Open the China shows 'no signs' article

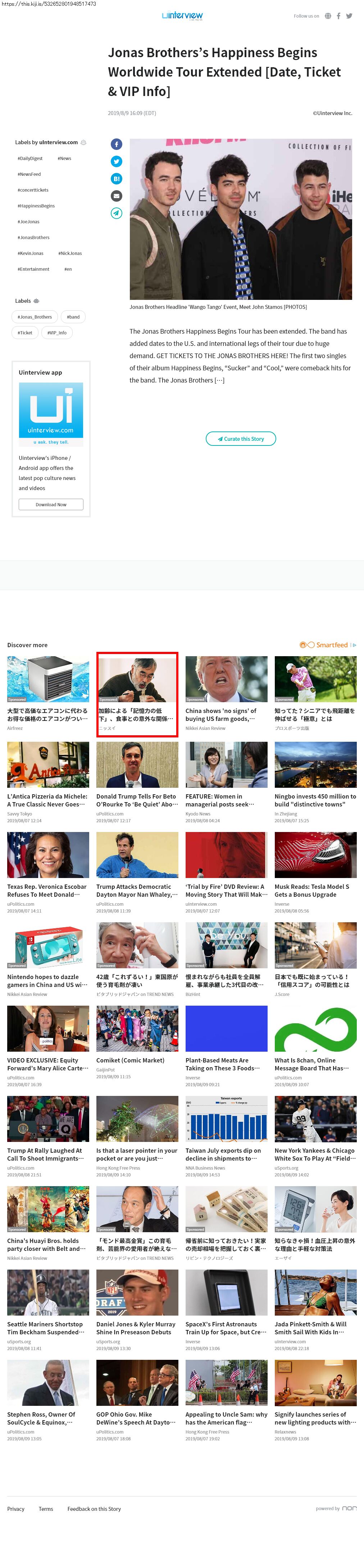click(x=226, y=714)
